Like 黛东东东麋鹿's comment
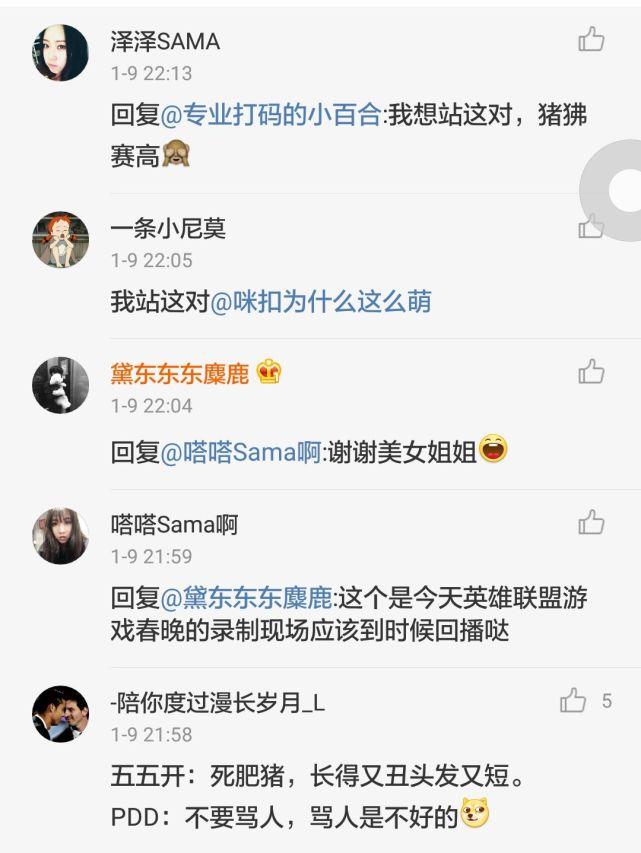641x853 pixels. point(591,372)
